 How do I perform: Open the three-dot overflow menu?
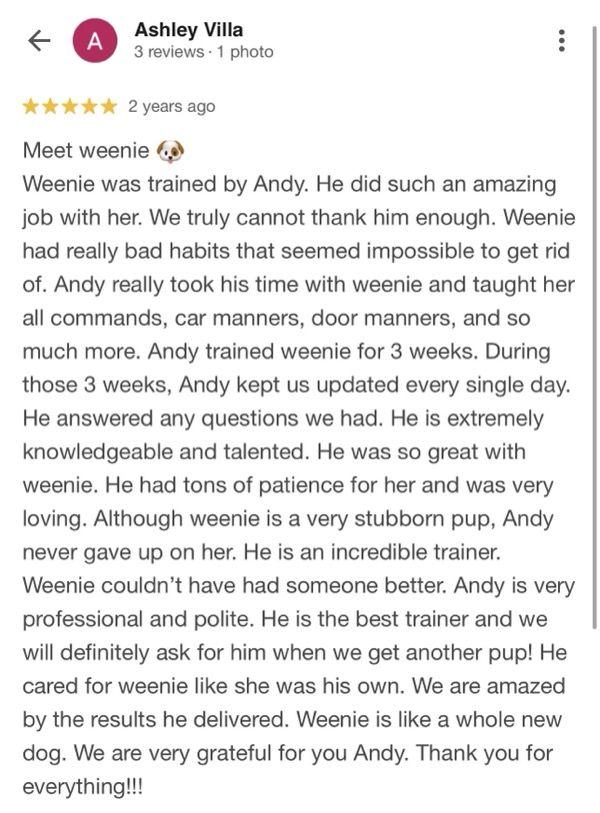[x=562, y=41]
